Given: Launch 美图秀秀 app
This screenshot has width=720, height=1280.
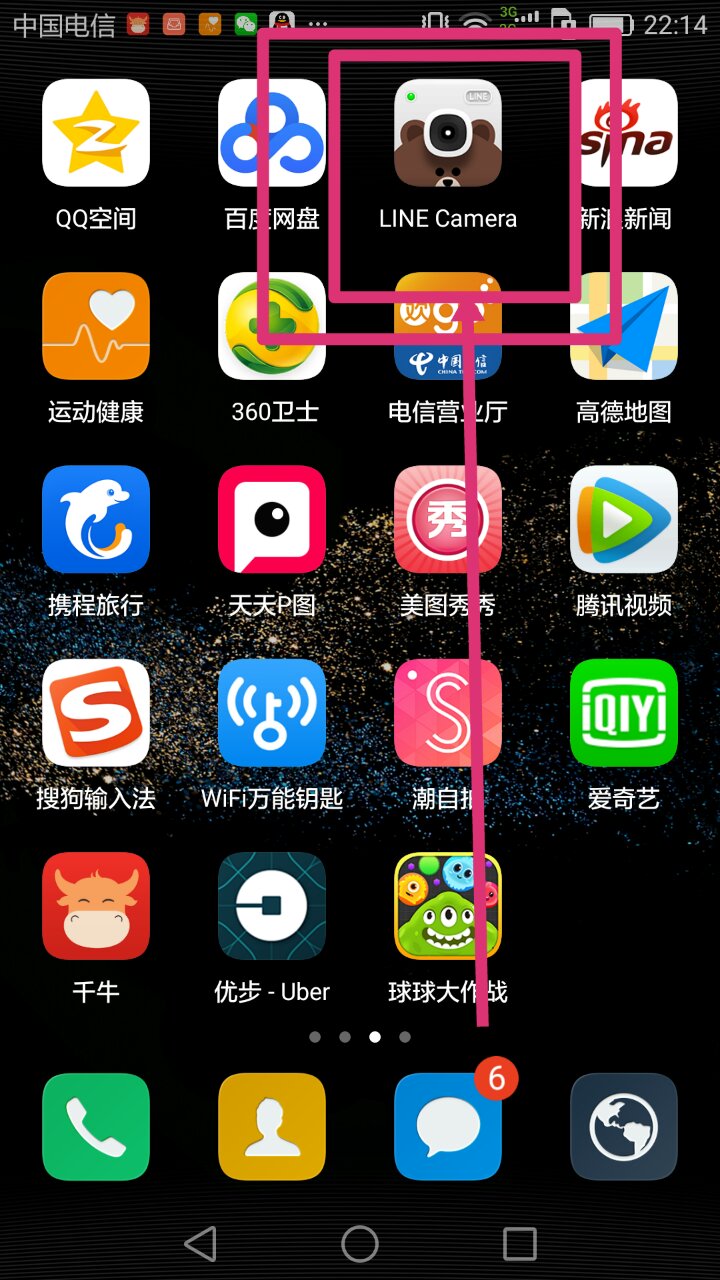Looking at the screenshot, I should pyautogui.click(x=448, y=519).
